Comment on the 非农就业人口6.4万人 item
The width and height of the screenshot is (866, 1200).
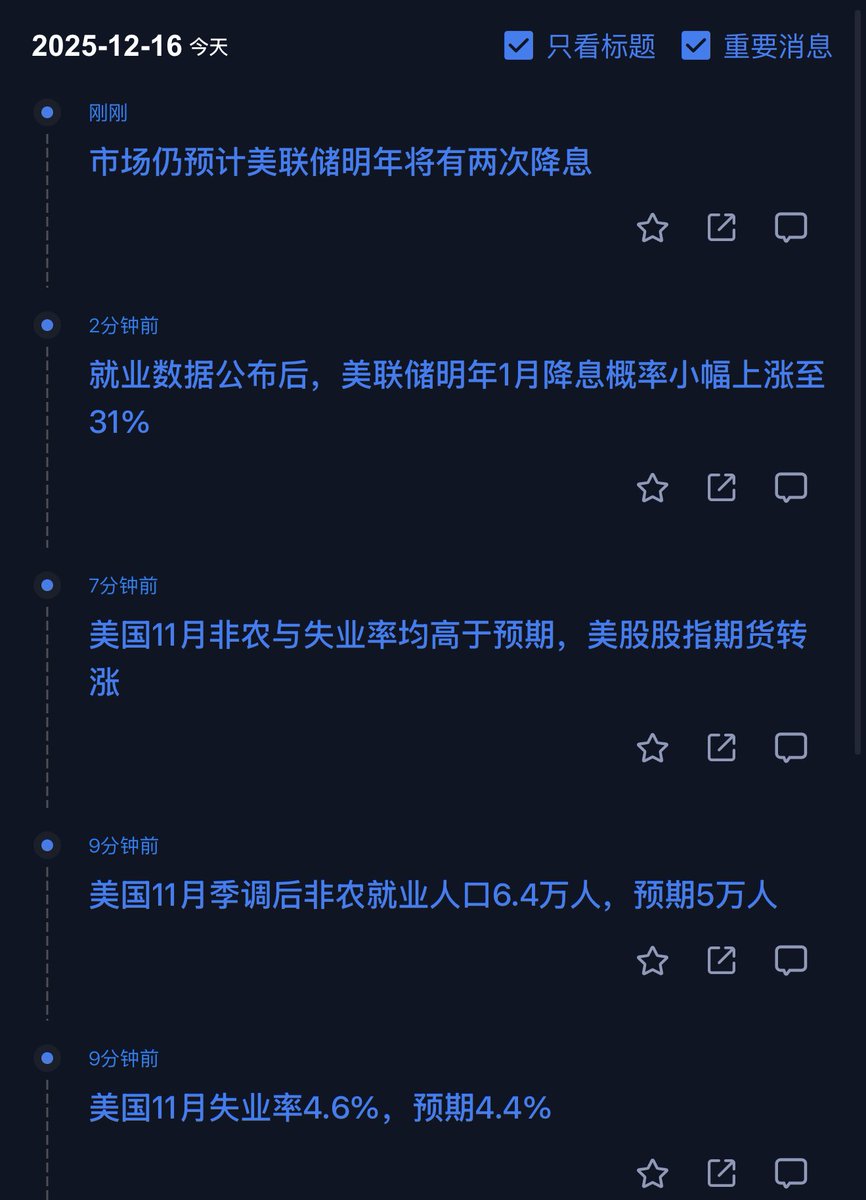(791, 961)
